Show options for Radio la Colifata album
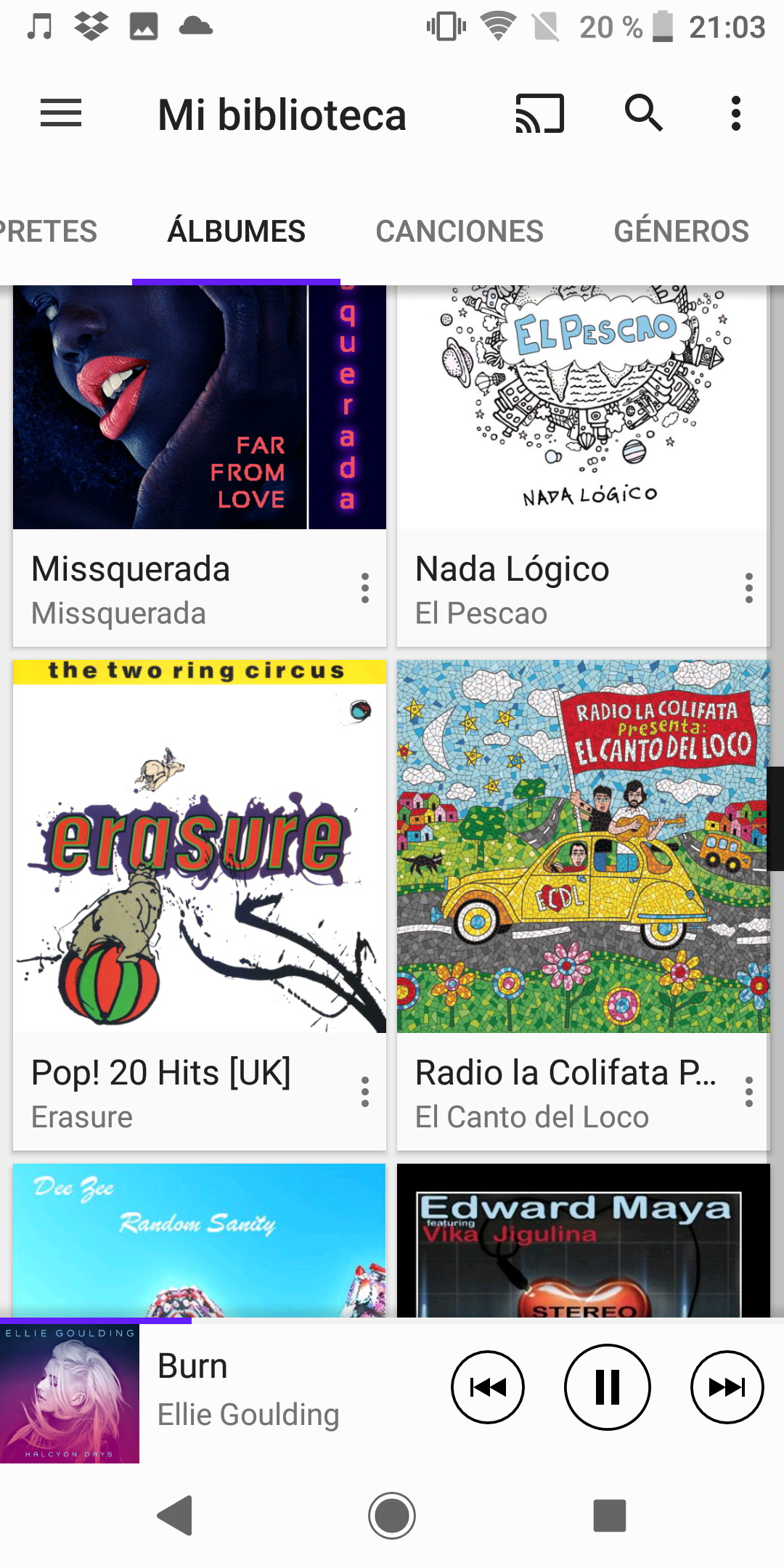 click(x=749, y=1092)
